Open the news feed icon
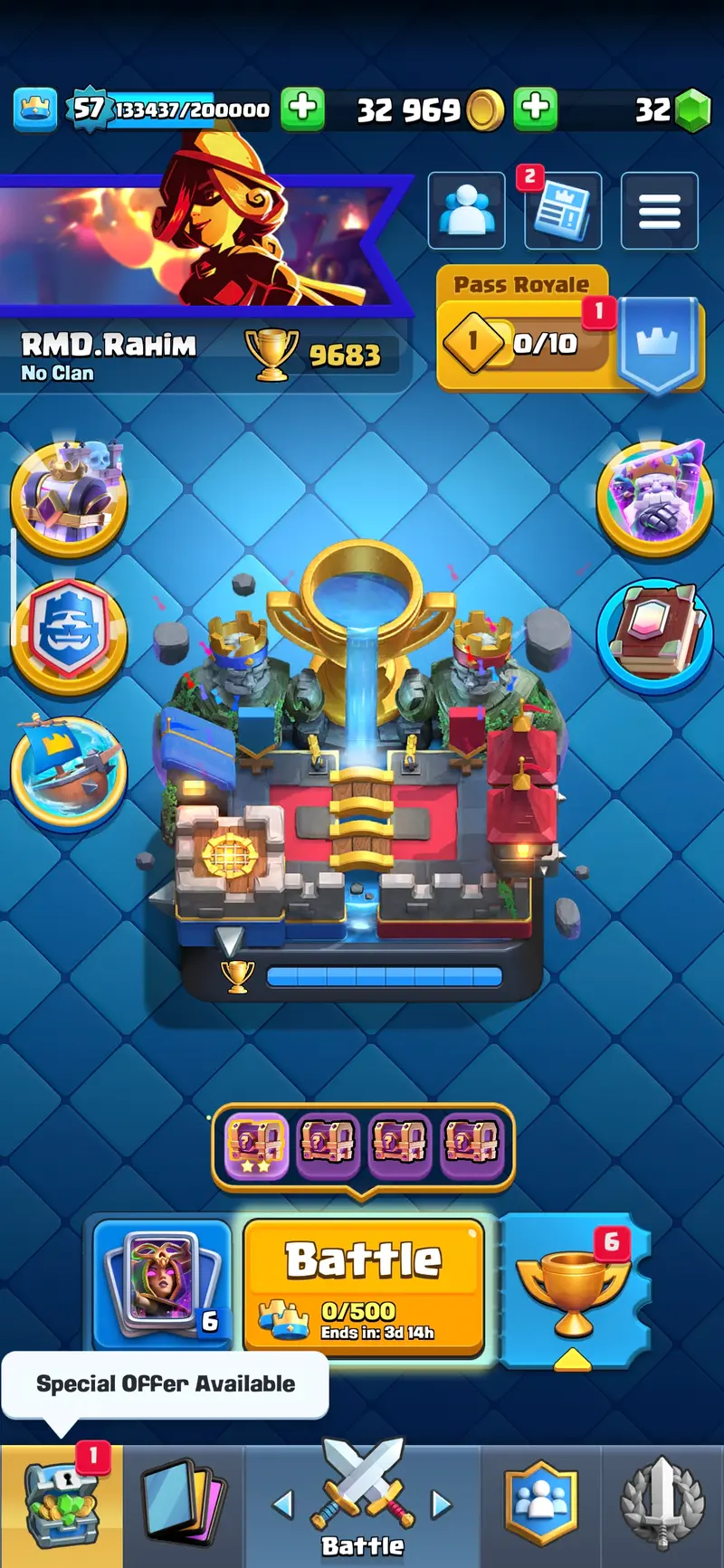This screenshot has width=724, height=1568. tap(563, 211)
